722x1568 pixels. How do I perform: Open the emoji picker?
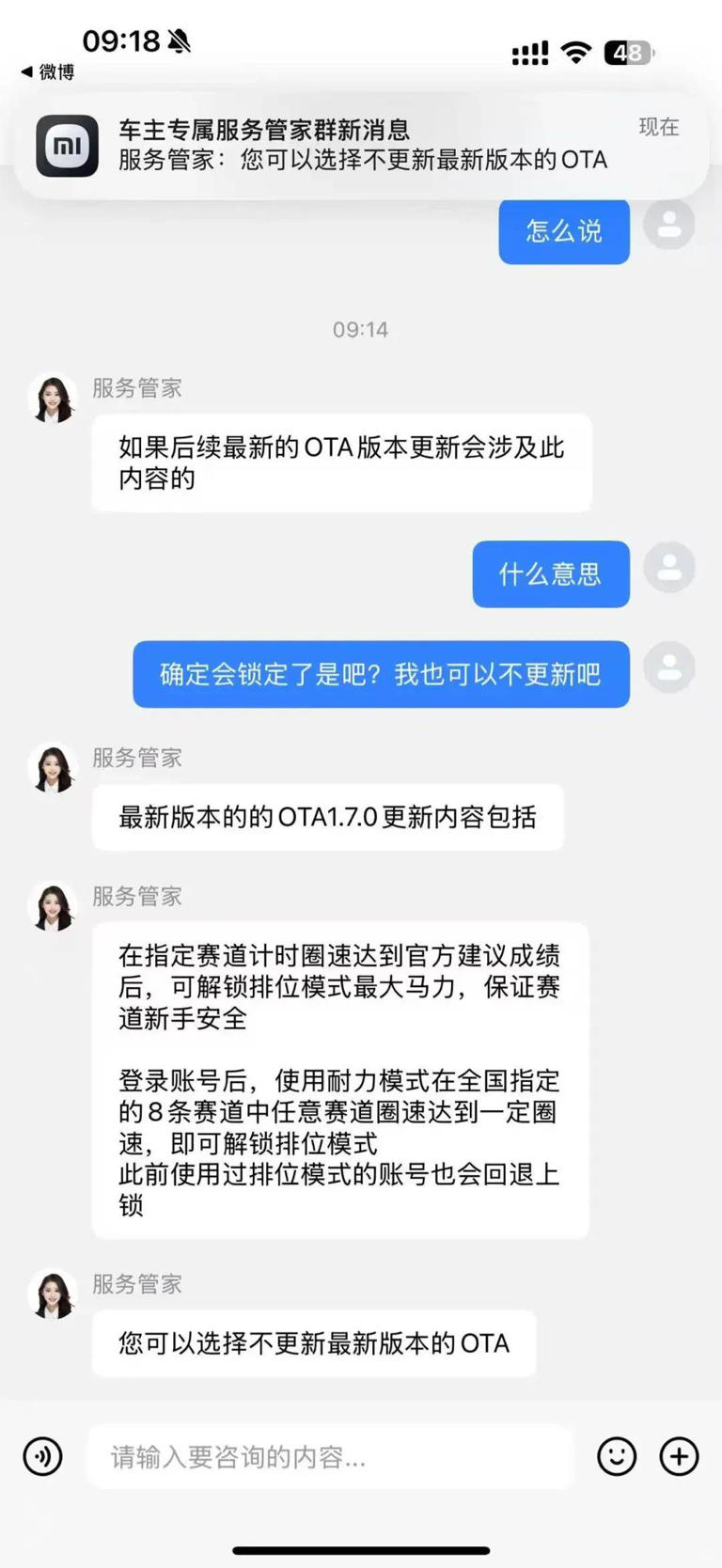point(616,1457)
